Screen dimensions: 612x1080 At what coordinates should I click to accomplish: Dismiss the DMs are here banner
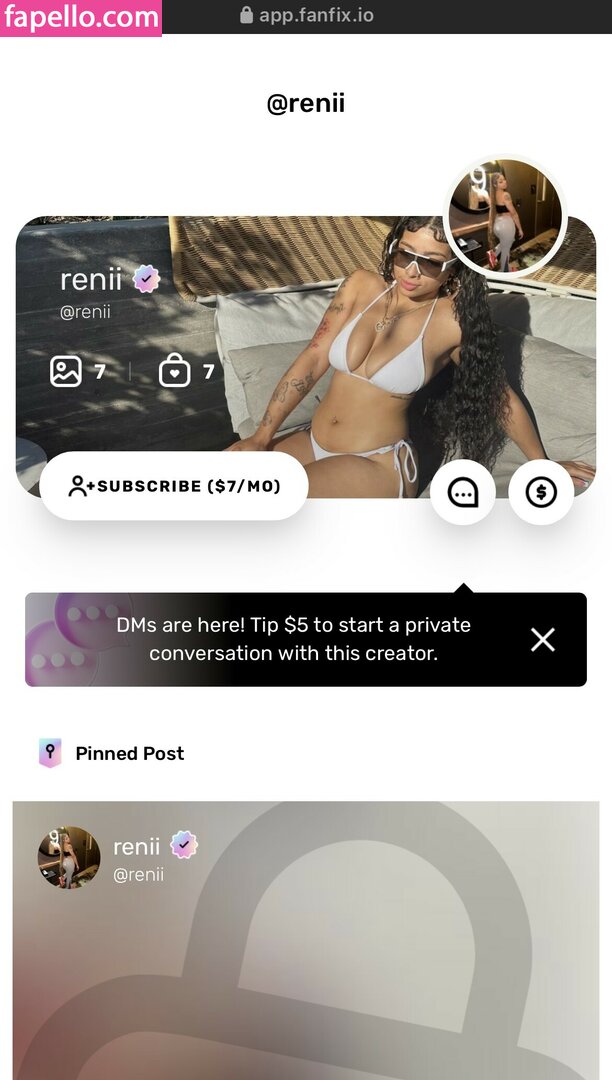[x=542, y=640]
